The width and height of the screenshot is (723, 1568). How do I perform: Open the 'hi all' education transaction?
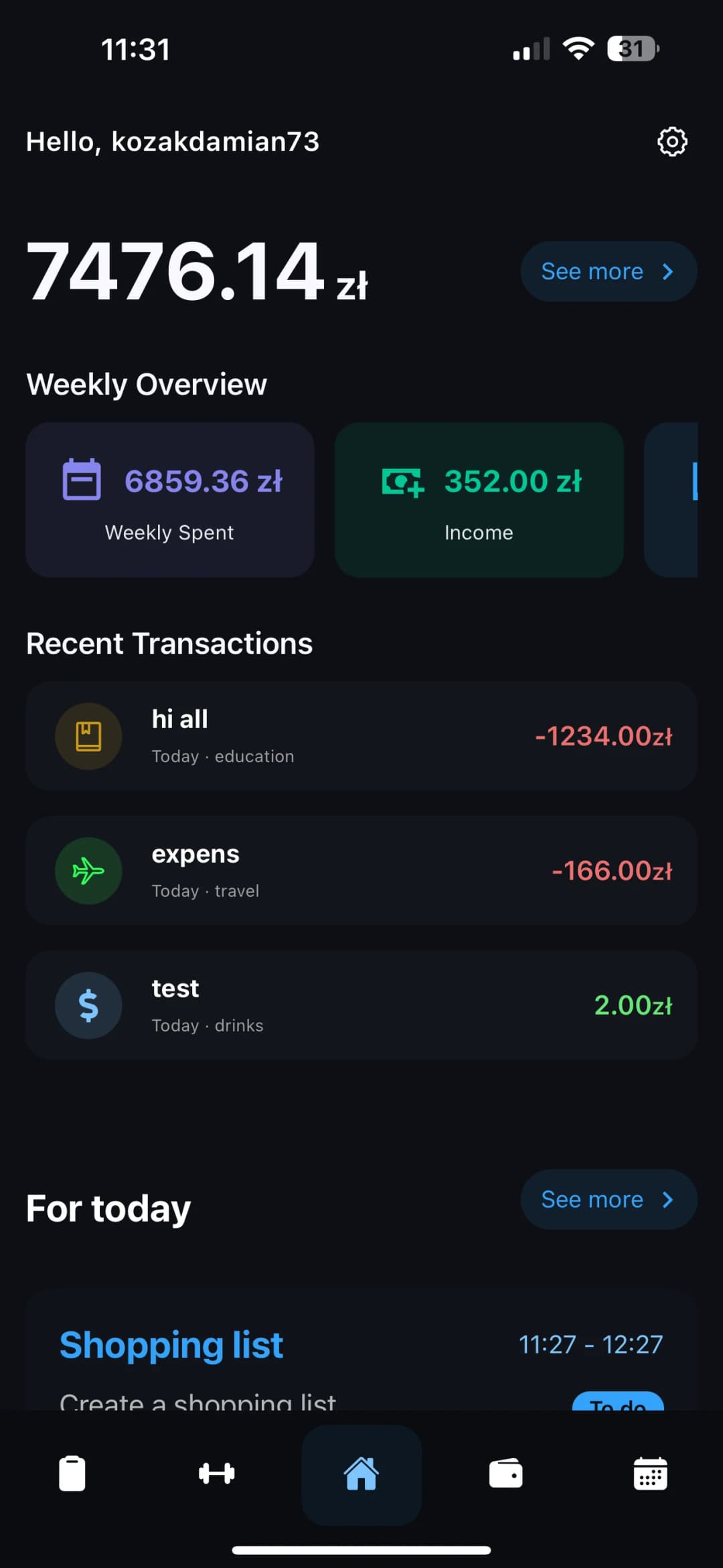(x=361, y=736)
